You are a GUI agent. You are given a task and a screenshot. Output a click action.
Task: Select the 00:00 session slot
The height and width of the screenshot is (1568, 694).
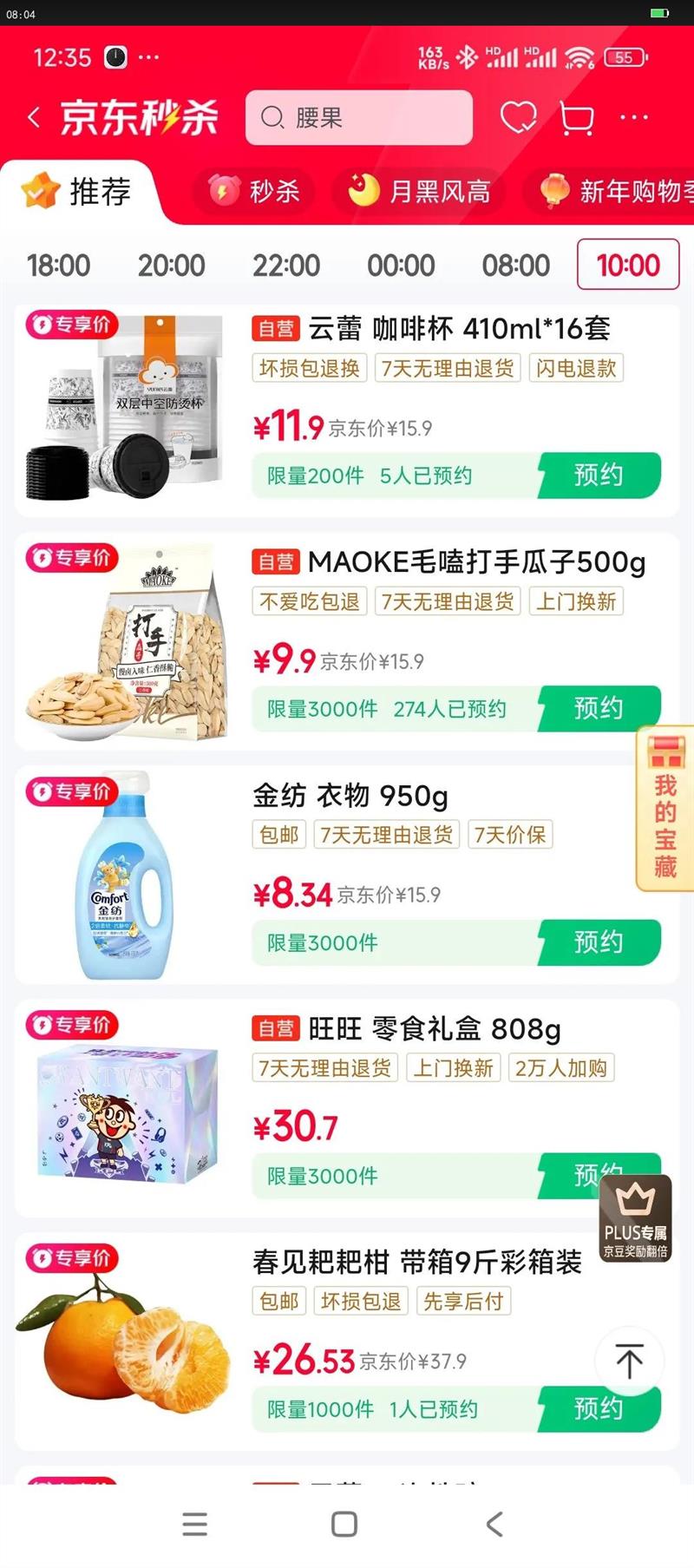coord(402,265)
